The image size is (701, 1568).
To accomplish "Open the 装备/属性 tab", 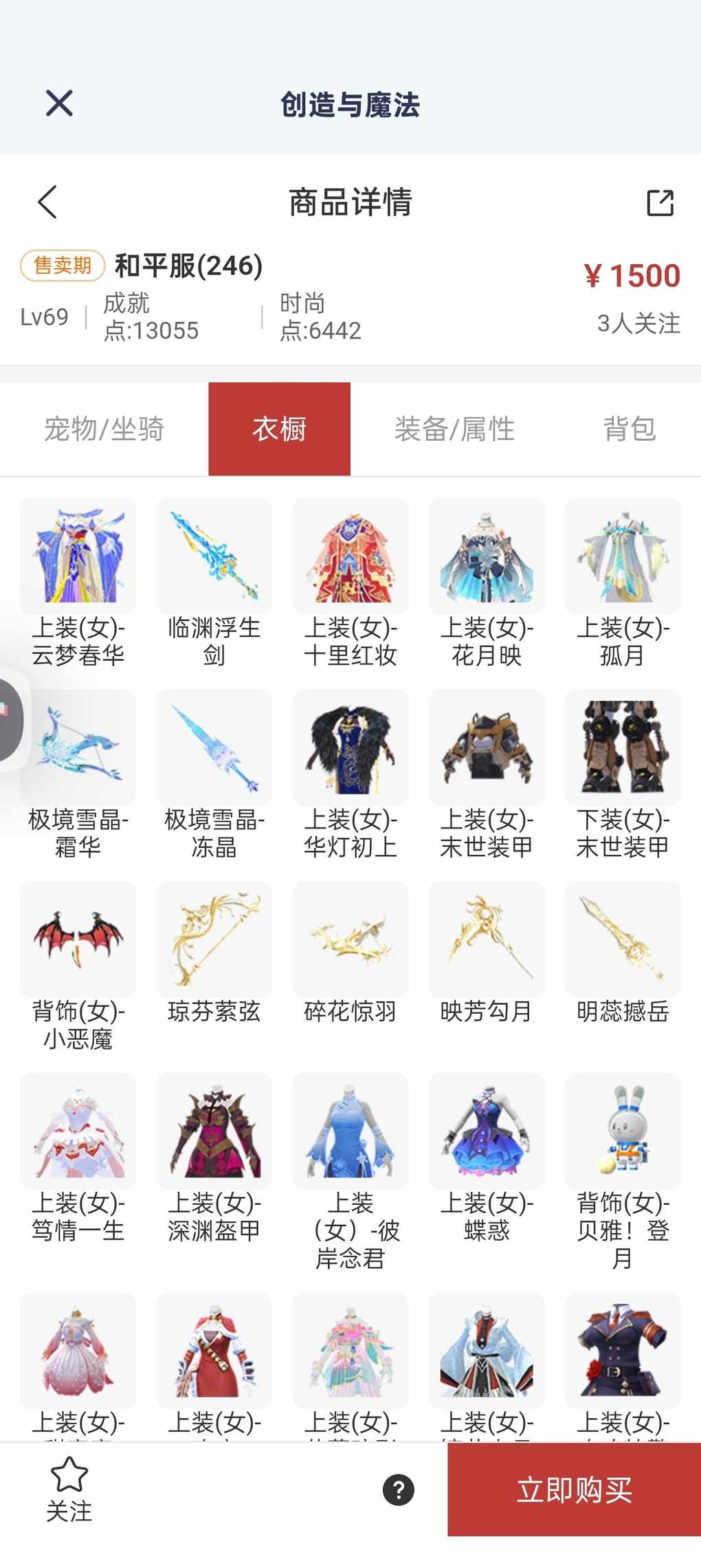I will point(454,429).
